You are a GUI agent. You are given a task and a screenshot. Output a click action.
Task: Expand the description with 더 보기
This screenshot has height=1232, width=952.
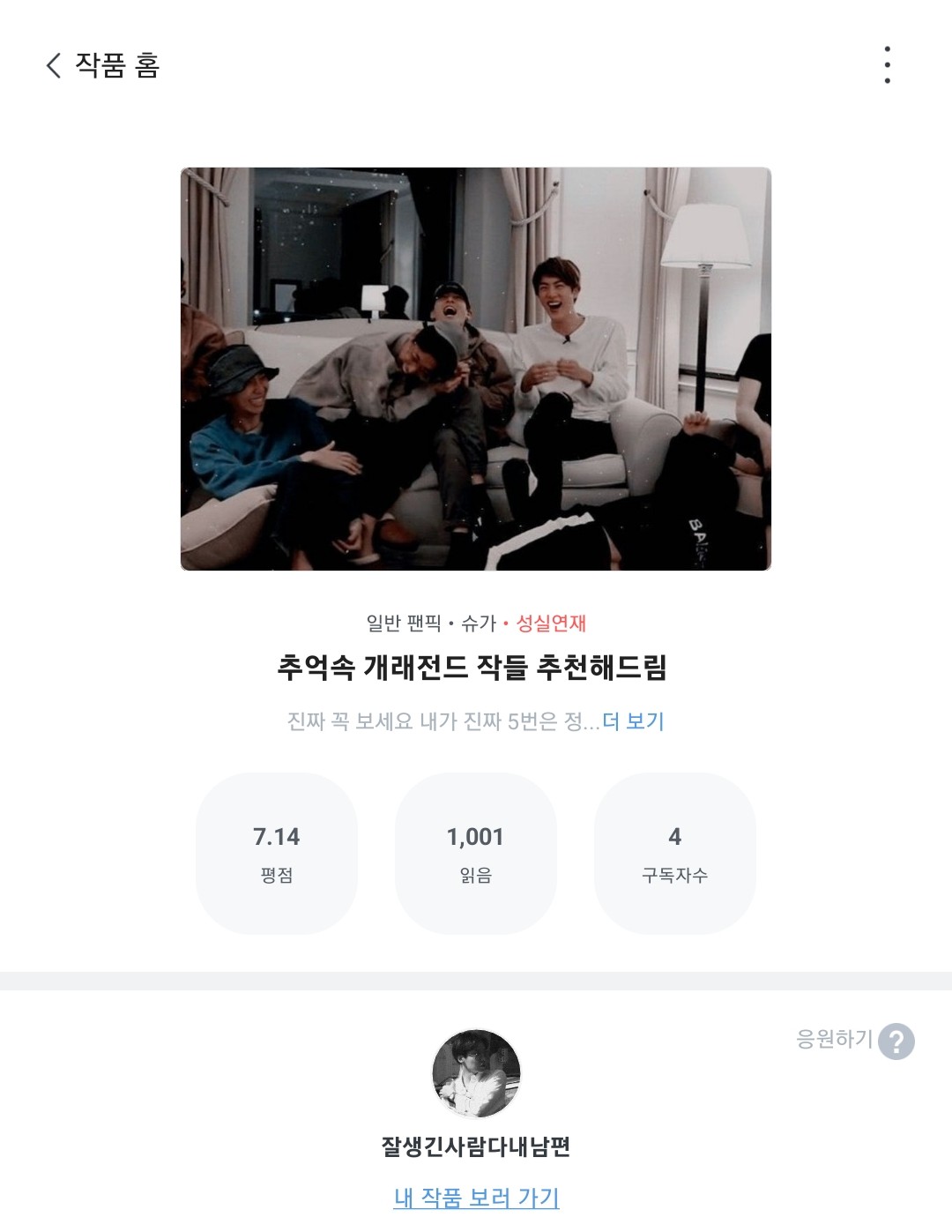(x=633, y=721)
